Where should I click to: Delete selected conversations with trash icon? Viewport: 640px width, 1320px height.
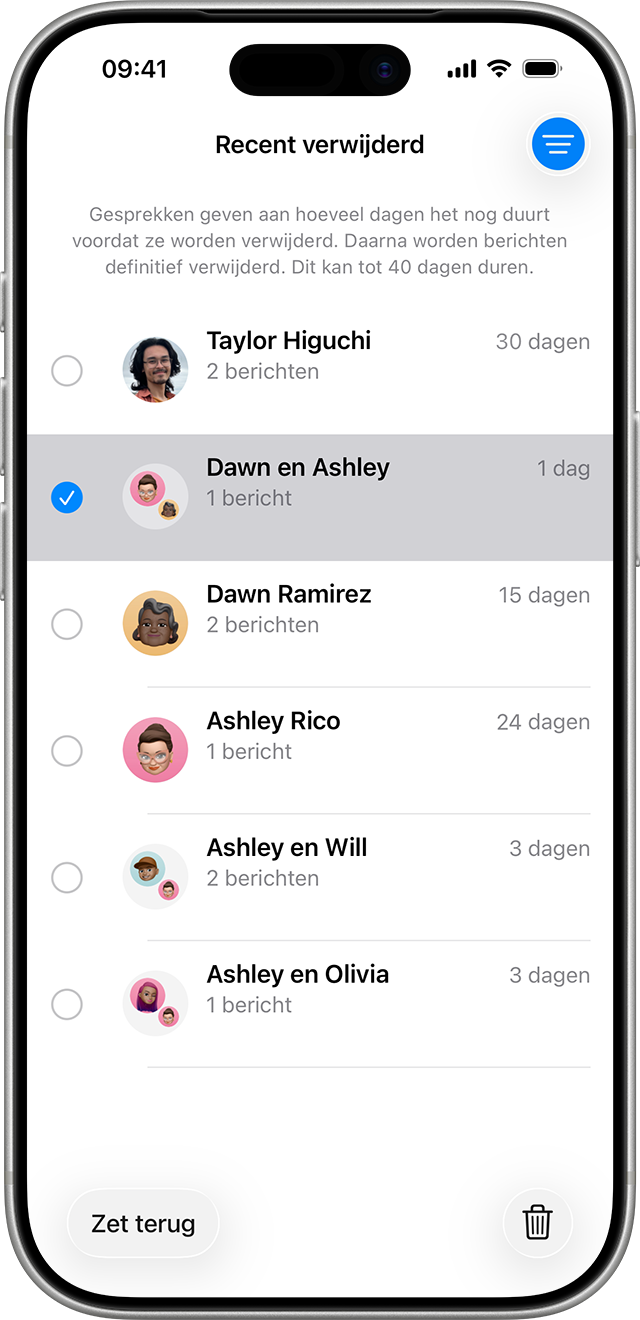(x=537, y=1222)
